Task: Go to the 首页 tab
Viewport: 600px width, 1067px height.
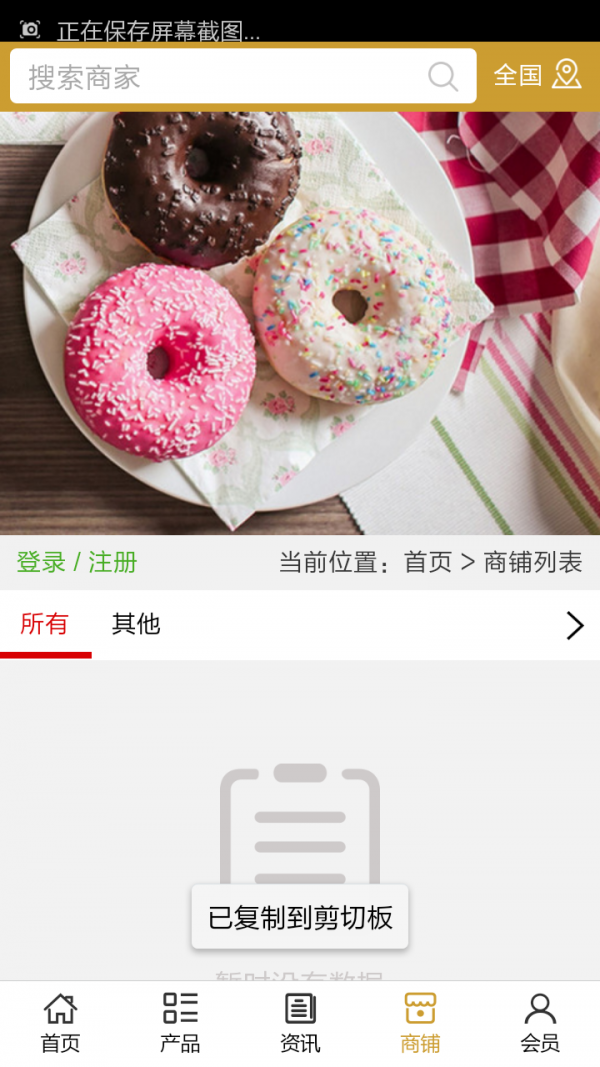Action: click(x=60, y=1023)
